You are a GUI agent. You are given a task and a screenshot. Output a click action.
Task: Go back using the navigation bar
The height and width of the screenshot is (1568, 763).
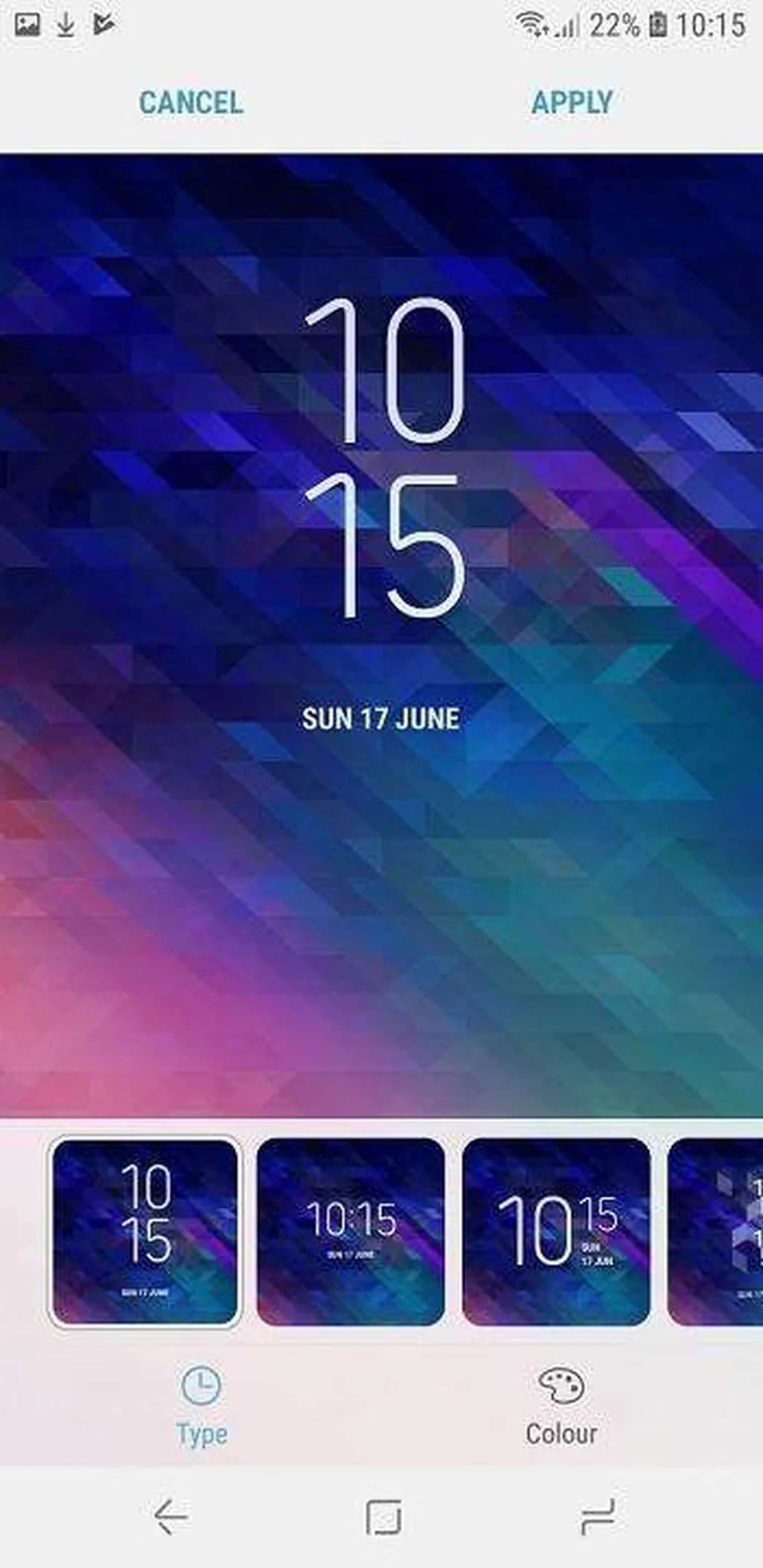click(x=171, y=1517)
